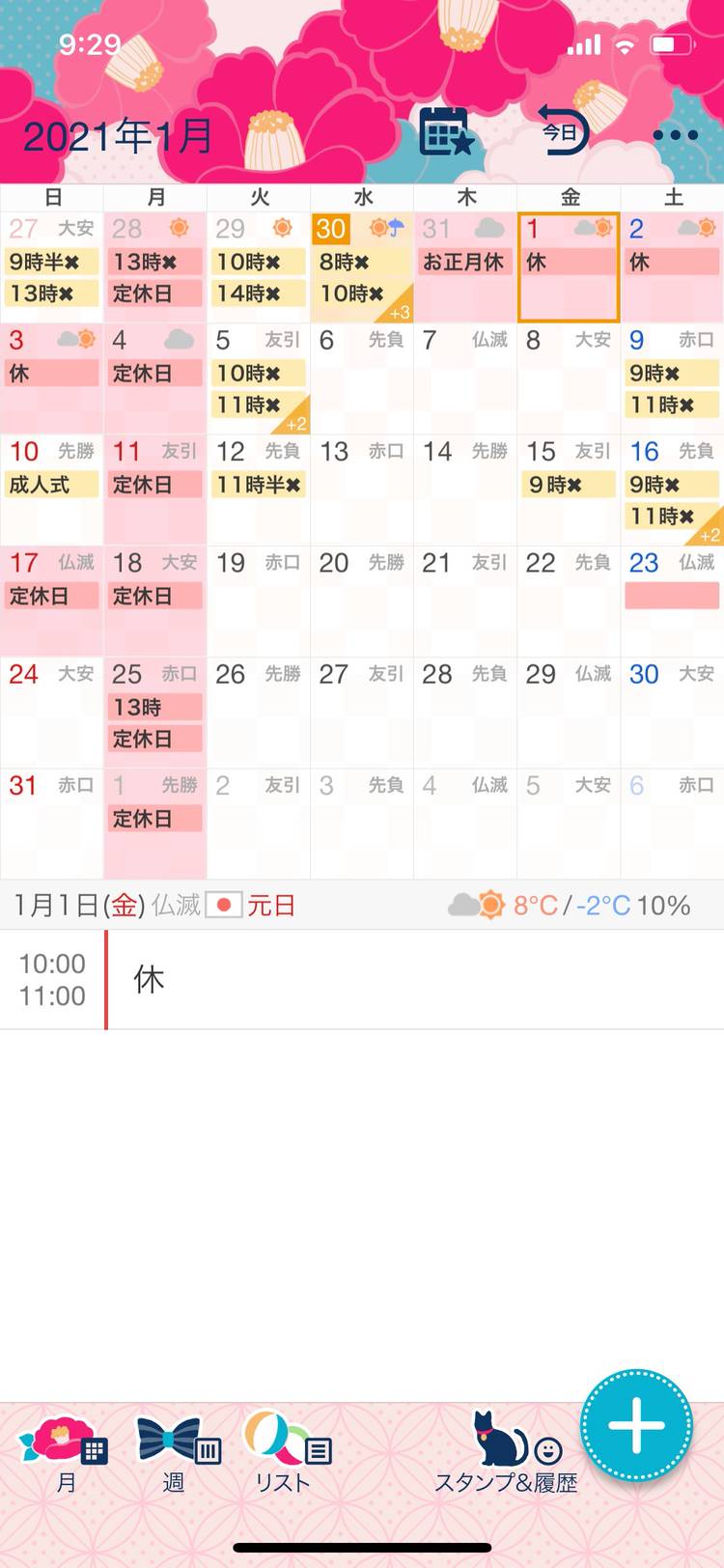Add a new event with plus button

coord(636,1425)
